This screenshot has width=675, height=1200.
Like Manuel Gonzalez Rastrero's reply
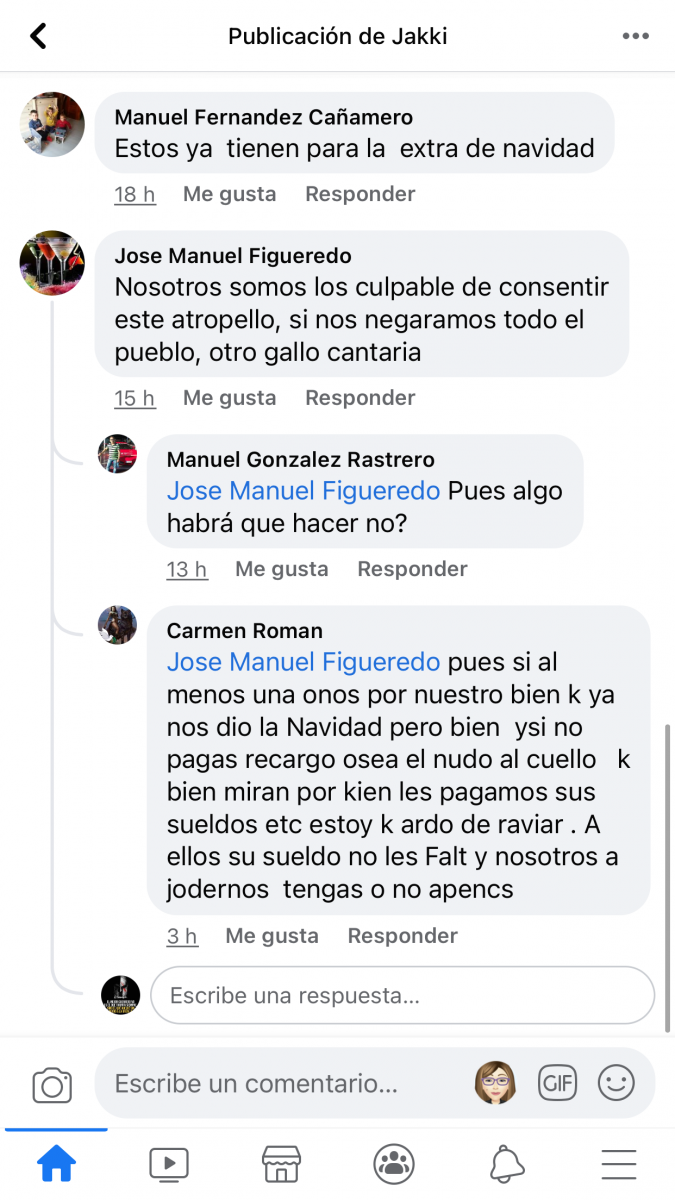tap(281, 569)
